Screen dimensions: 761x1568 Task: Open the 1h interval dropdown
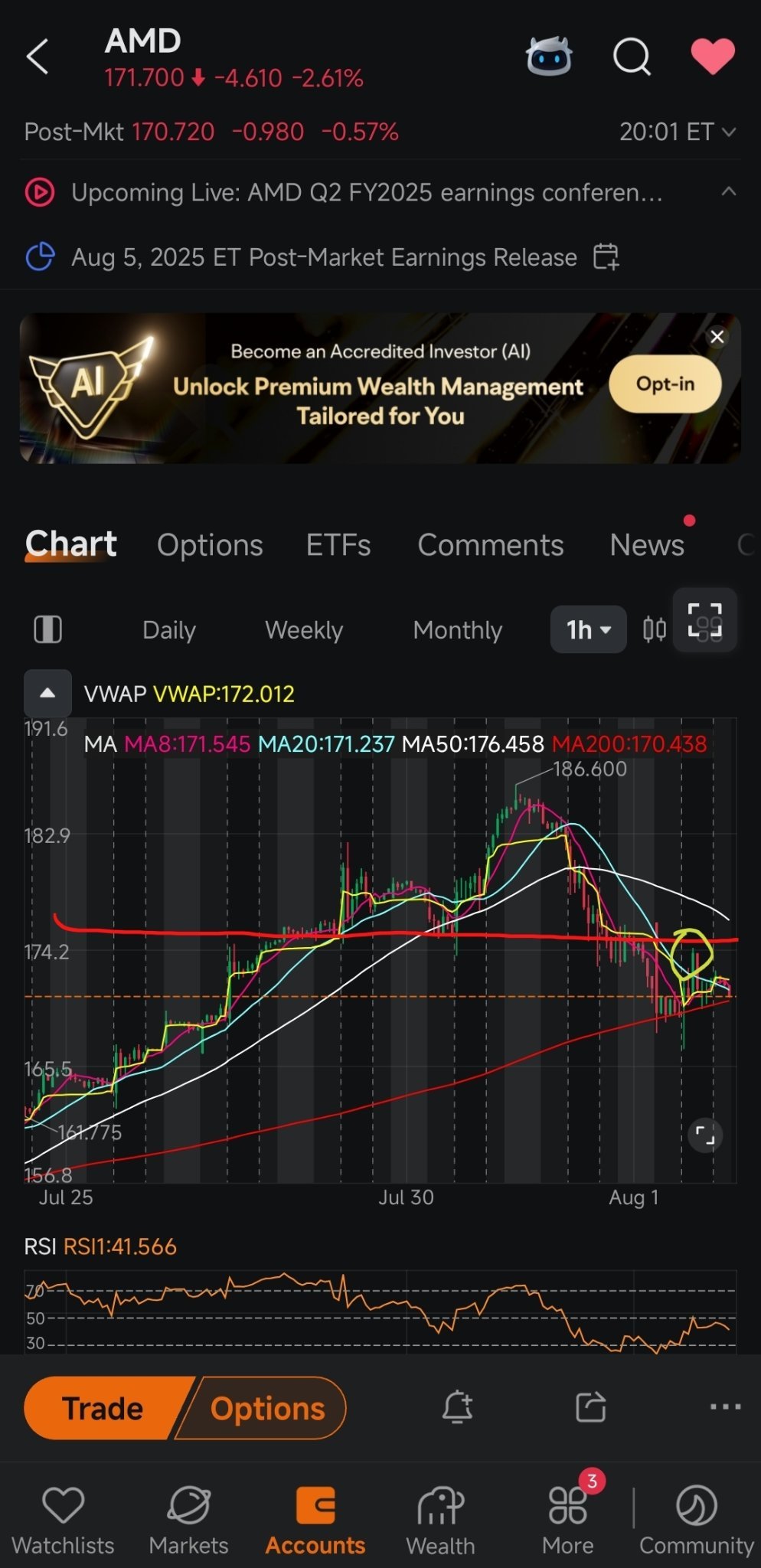tap(588, 630)
